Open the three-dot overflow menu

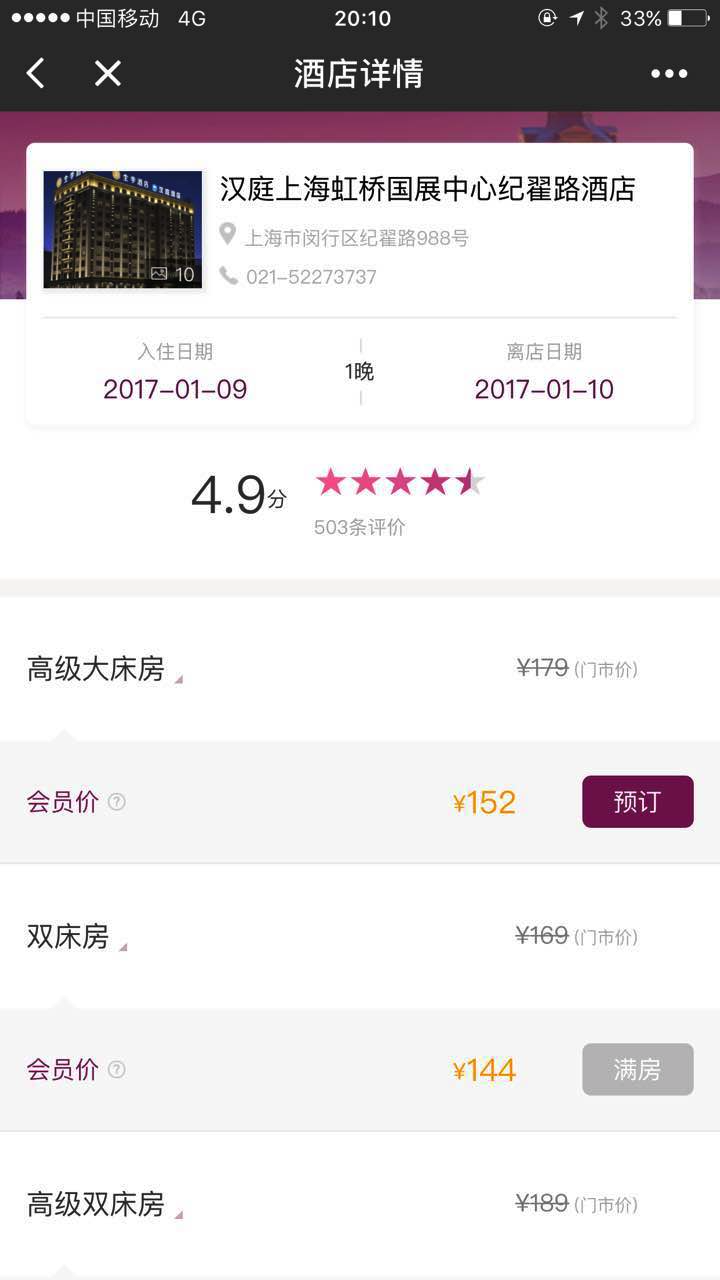tap(669, 73)
